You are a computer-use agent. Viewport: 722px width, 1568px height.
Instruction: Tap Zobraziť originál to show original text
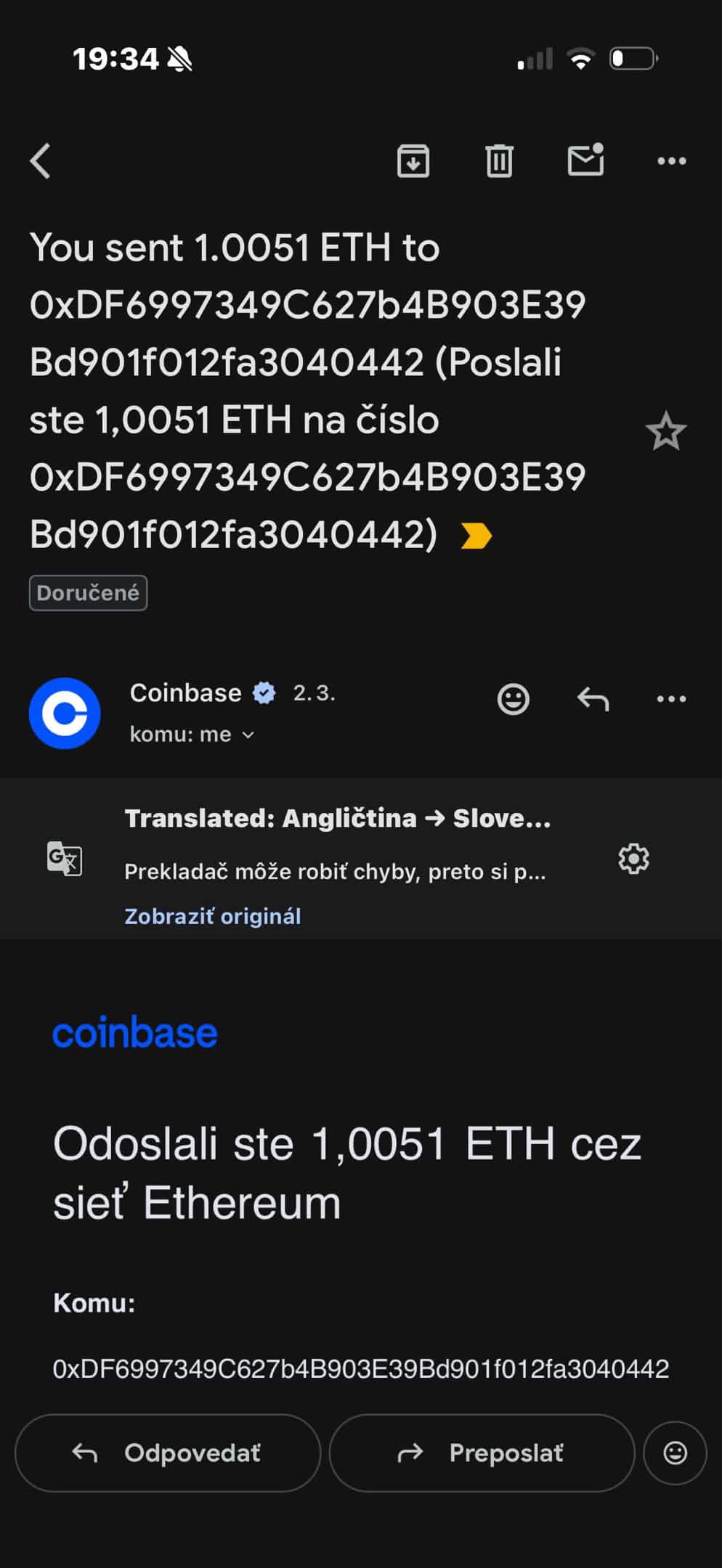[213, 916]
